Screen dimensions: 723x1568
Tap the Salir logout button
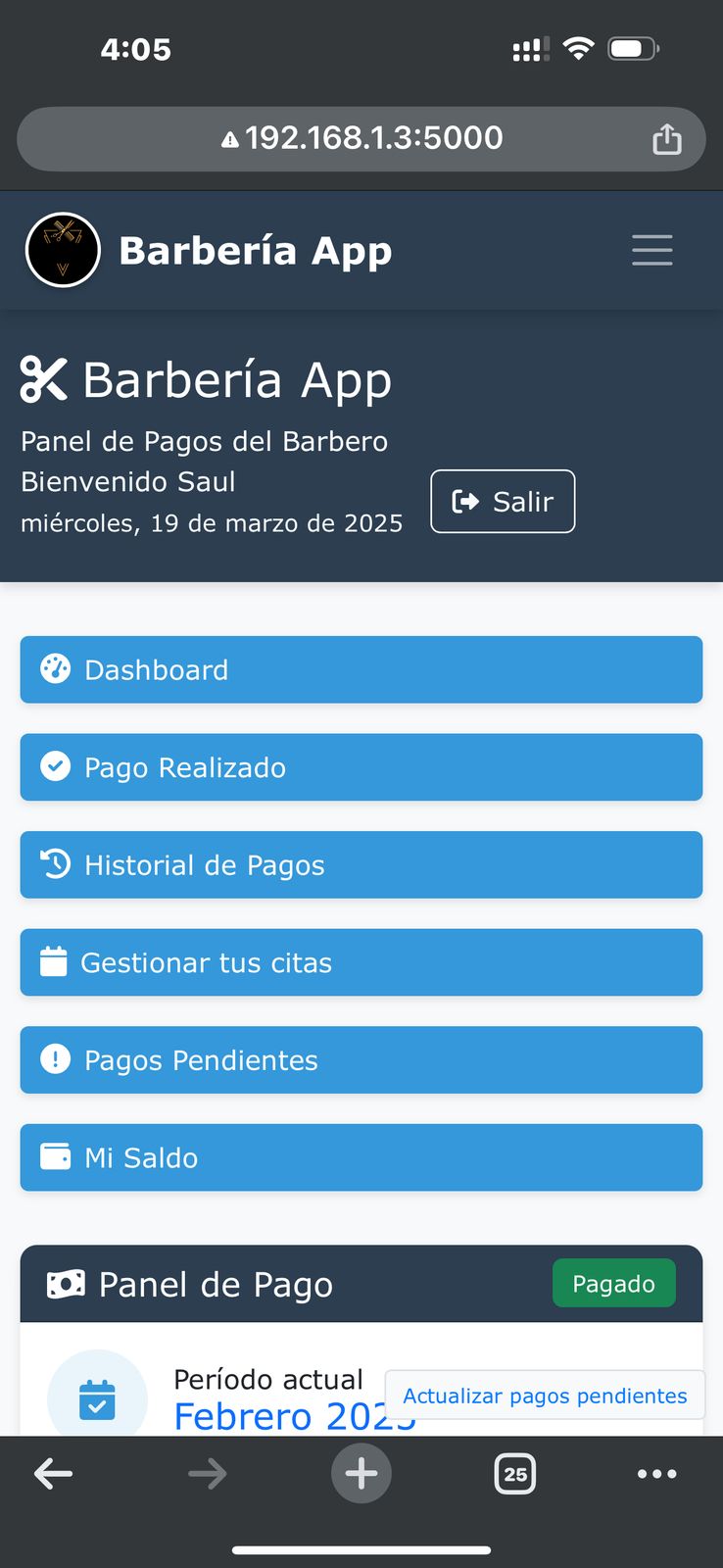[x=503, y=502]
